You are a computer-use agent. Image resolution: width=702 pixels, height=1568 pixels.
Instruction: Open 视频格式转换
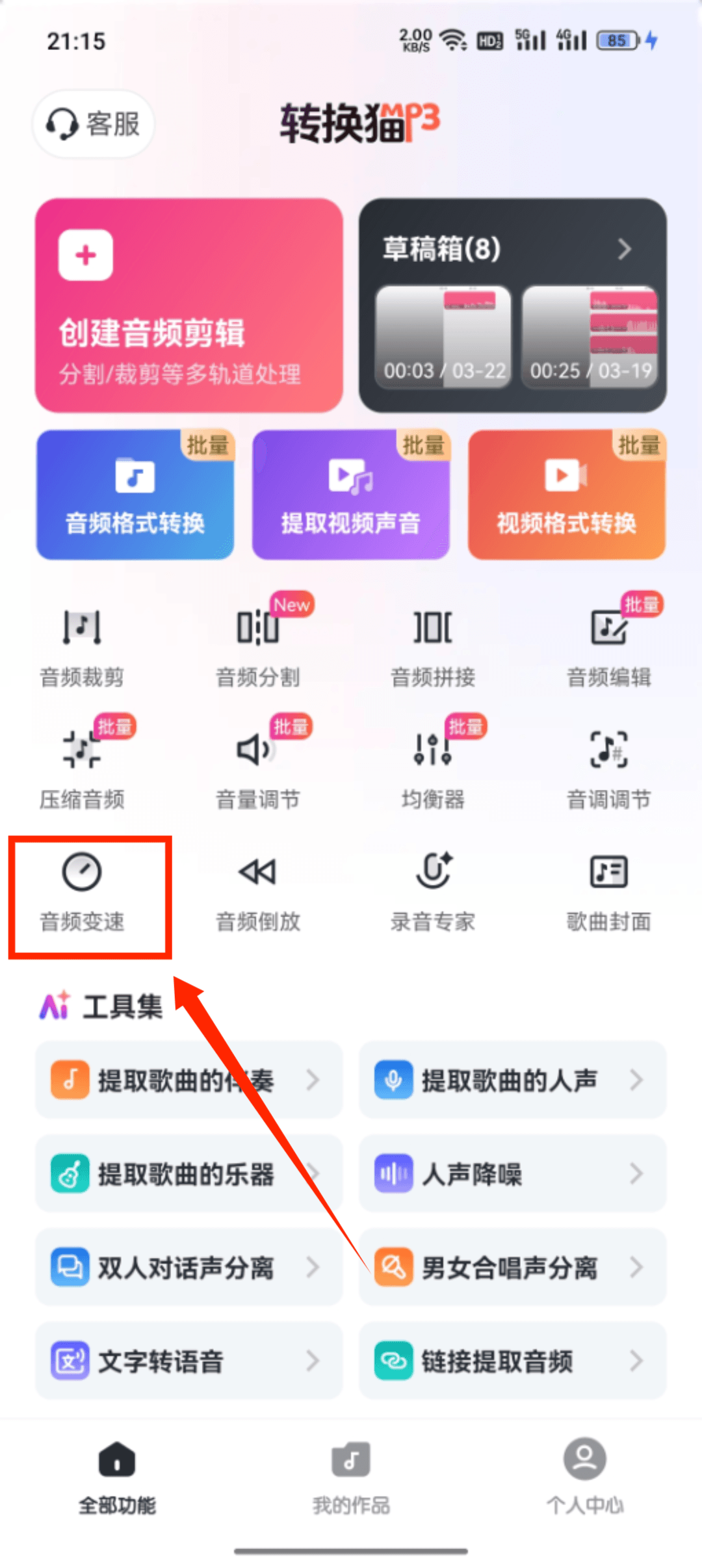pyautogui.click(x=567, y=495)
